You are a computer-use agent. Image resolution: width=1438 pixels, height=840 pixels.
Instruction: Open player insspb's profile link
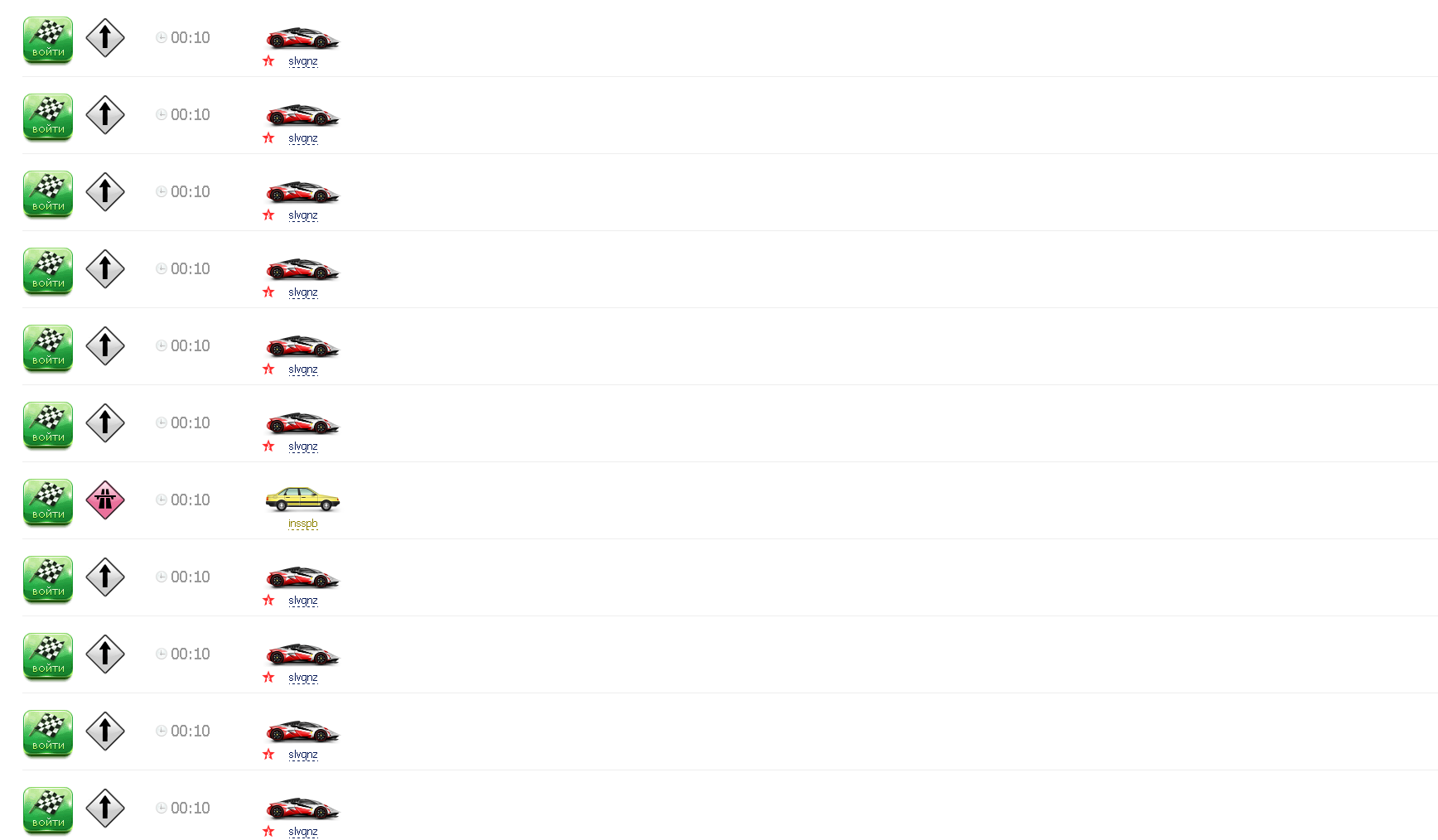[302, 524]
